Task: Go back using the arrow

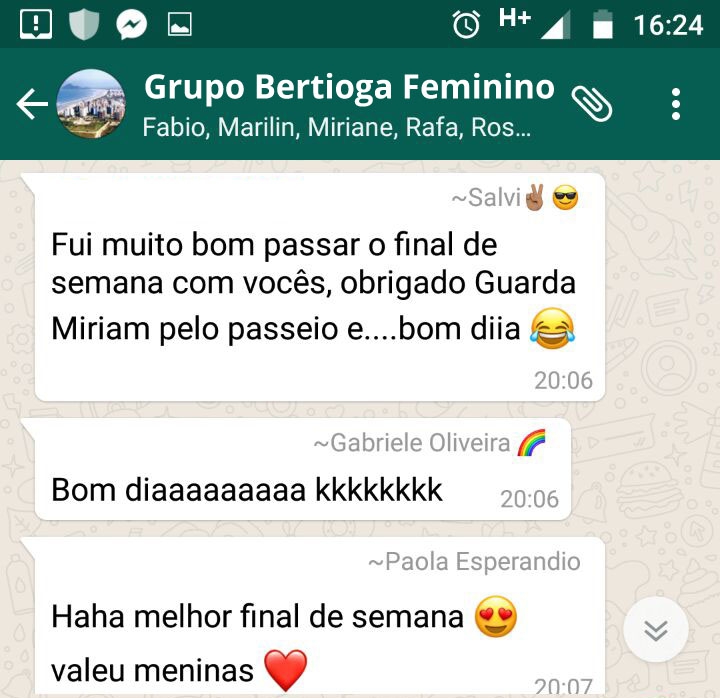Action: (30, 105)
